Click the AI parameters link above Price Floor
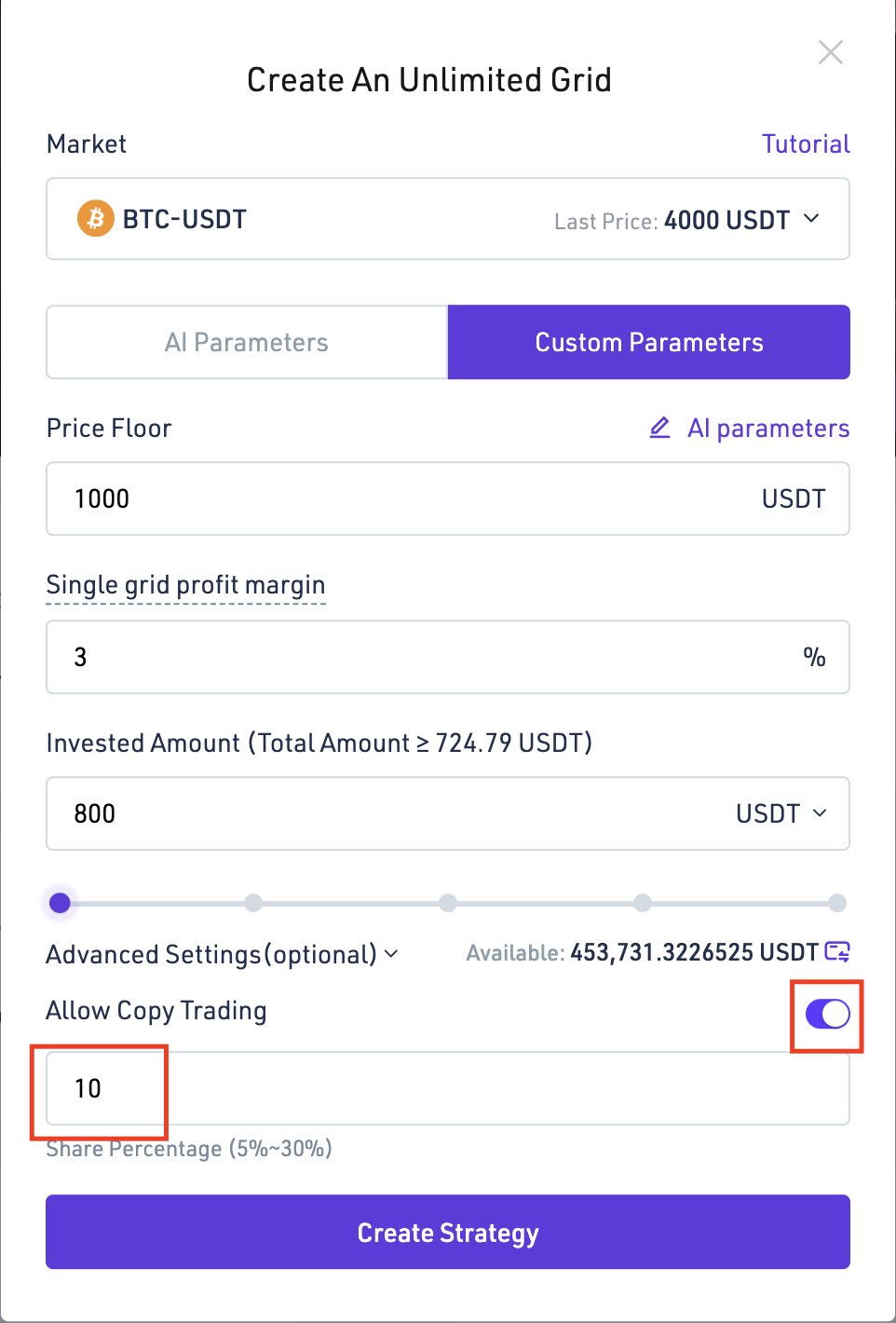896x1323 pixels. 768,428
